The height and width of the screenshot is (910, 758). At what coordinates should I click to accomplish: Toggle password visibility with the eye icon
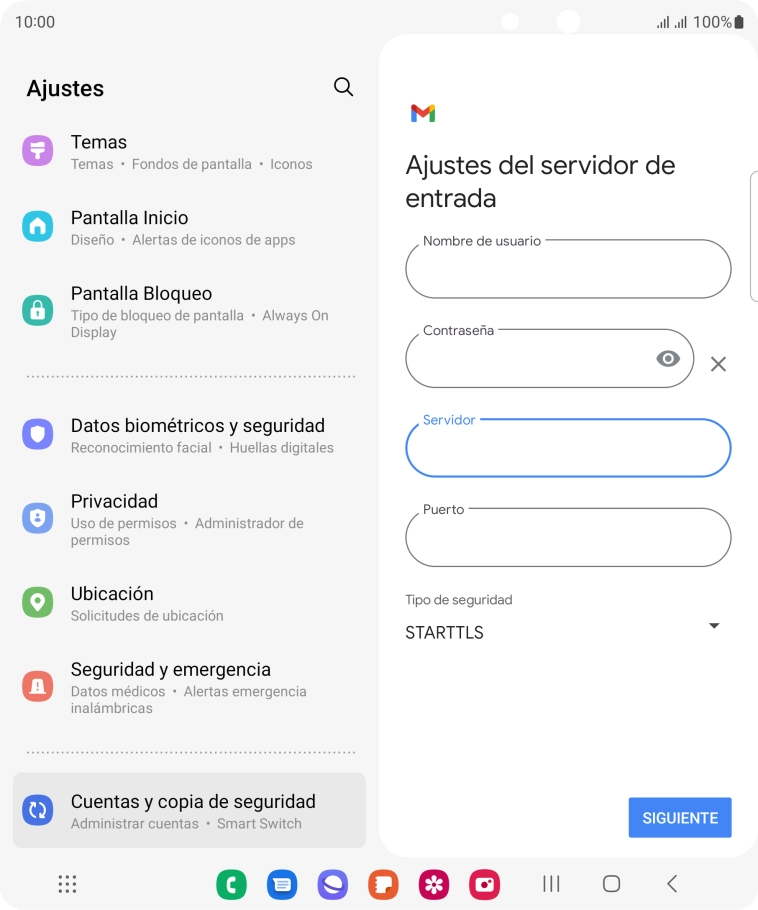tap(668, 358)
